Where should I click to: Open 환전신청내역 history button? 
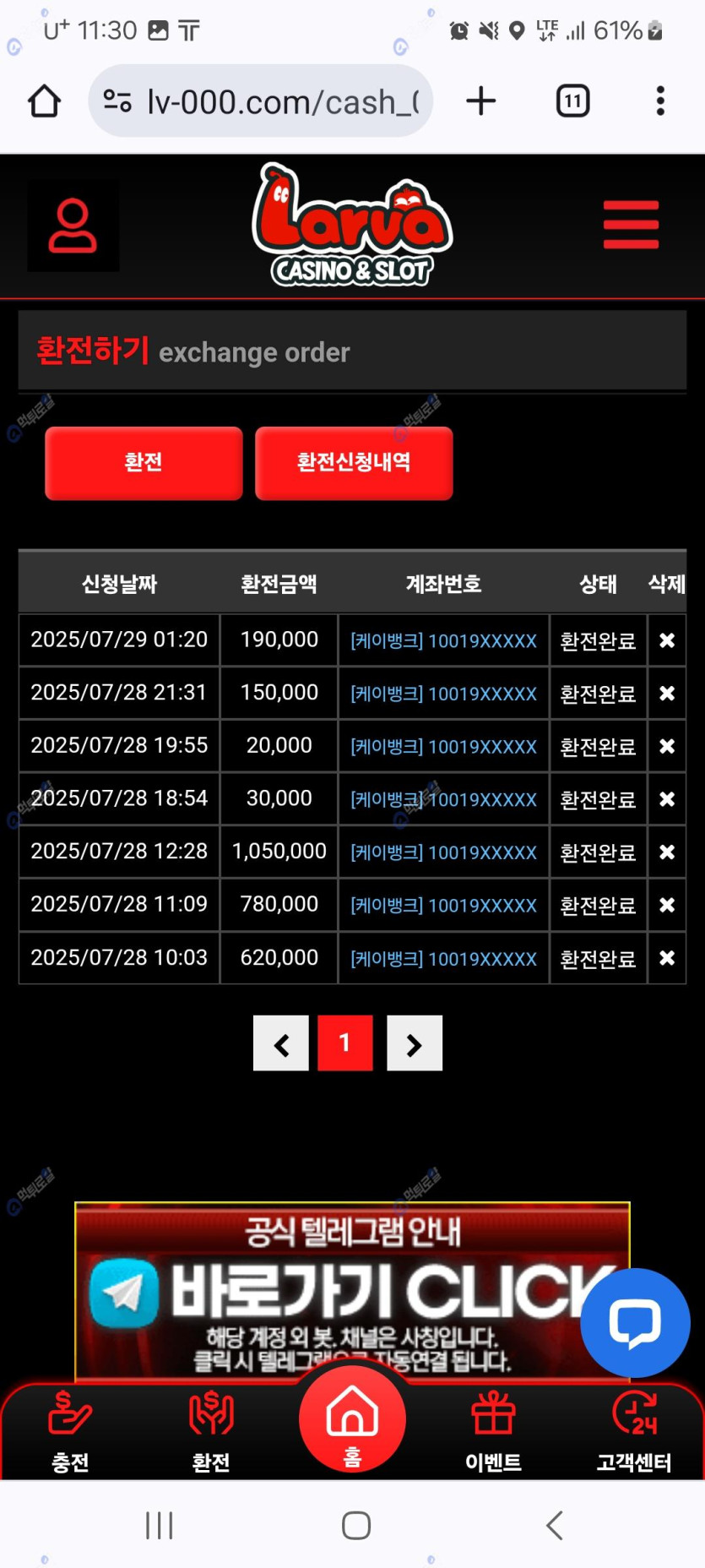354,463
